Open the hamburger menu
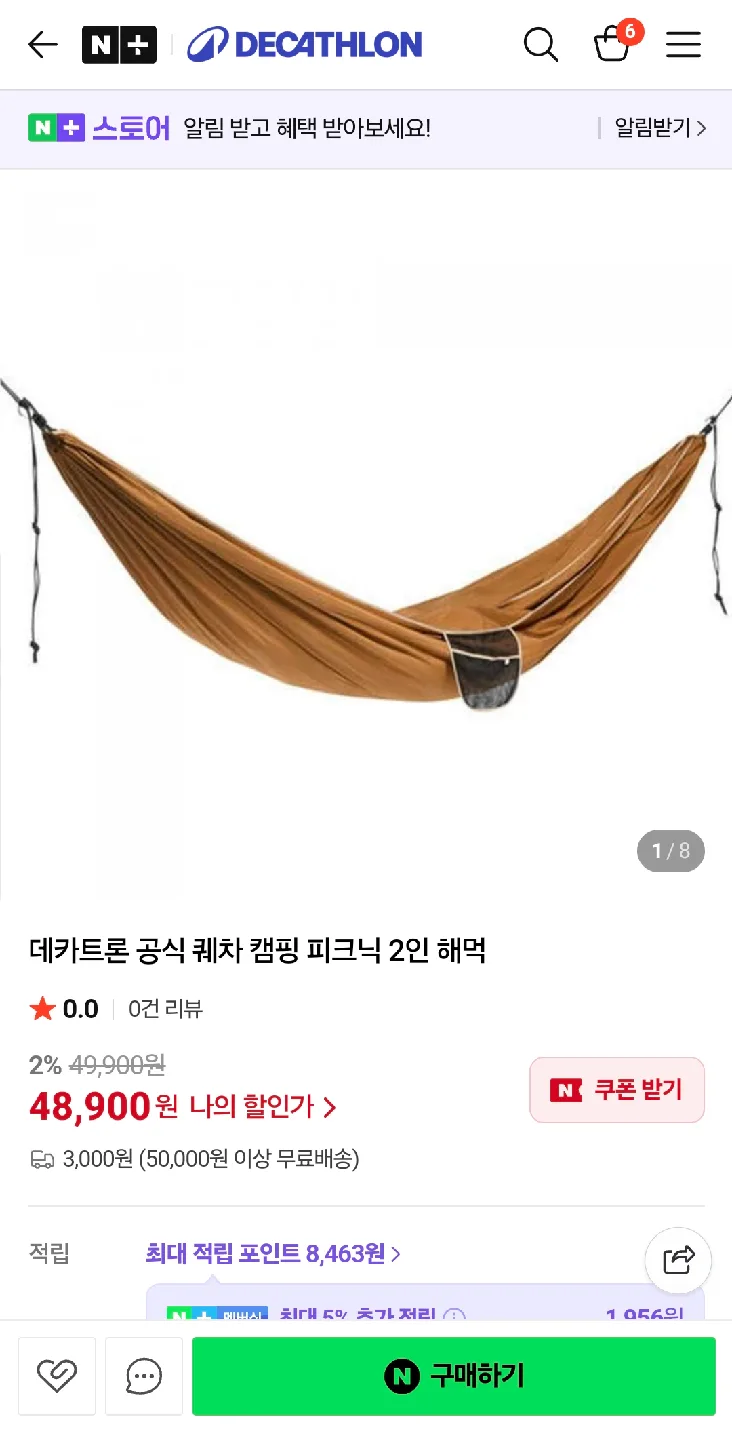This screenshot has width=732, height=1440. (684, 45)
